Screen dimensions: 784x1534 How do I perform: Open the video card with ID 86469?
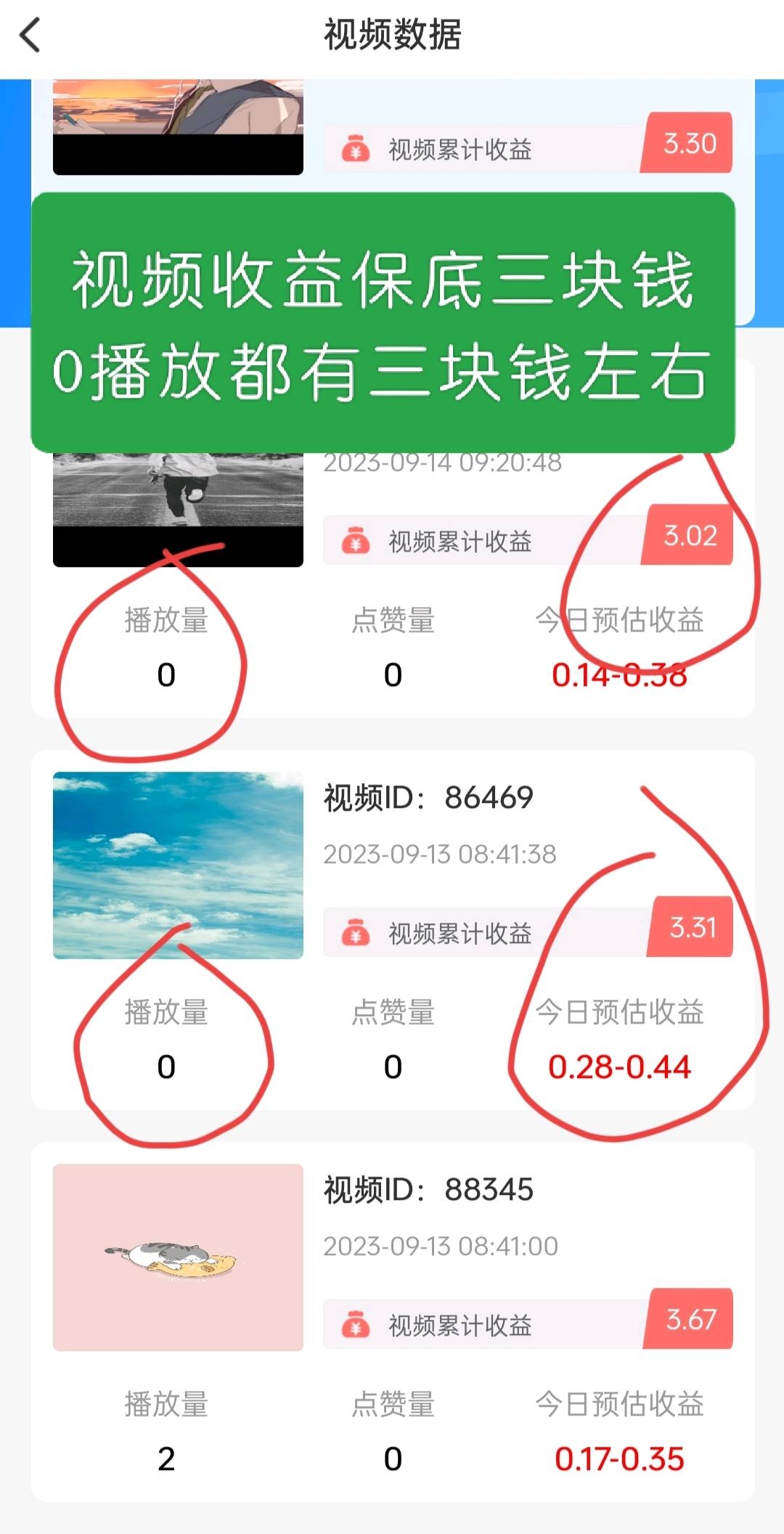pos(393,929)
